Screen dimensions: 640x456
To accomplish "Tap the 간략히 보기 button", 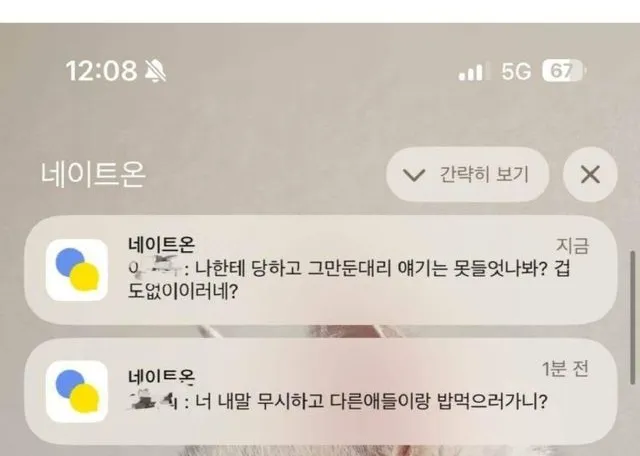I will (x=466, y=175).
